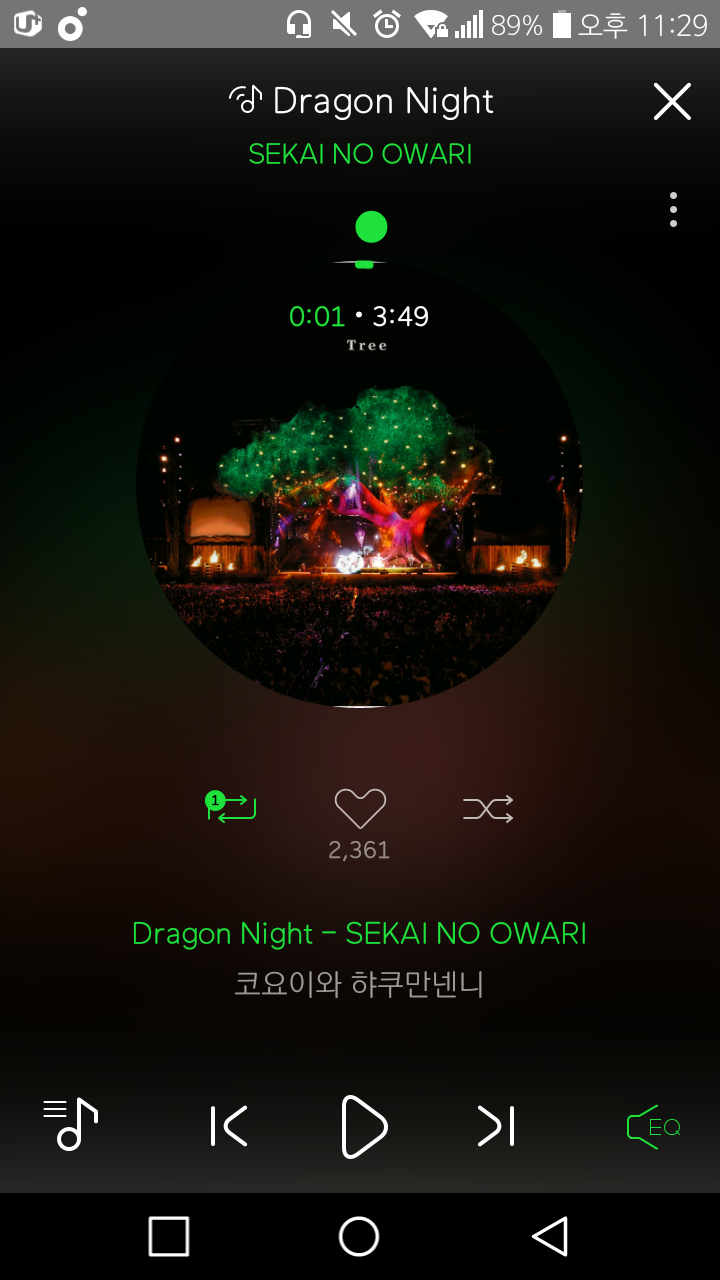Tap the Tree album art circle
The height and width of the screenshot is (1280, 720).
coord(359,500)
